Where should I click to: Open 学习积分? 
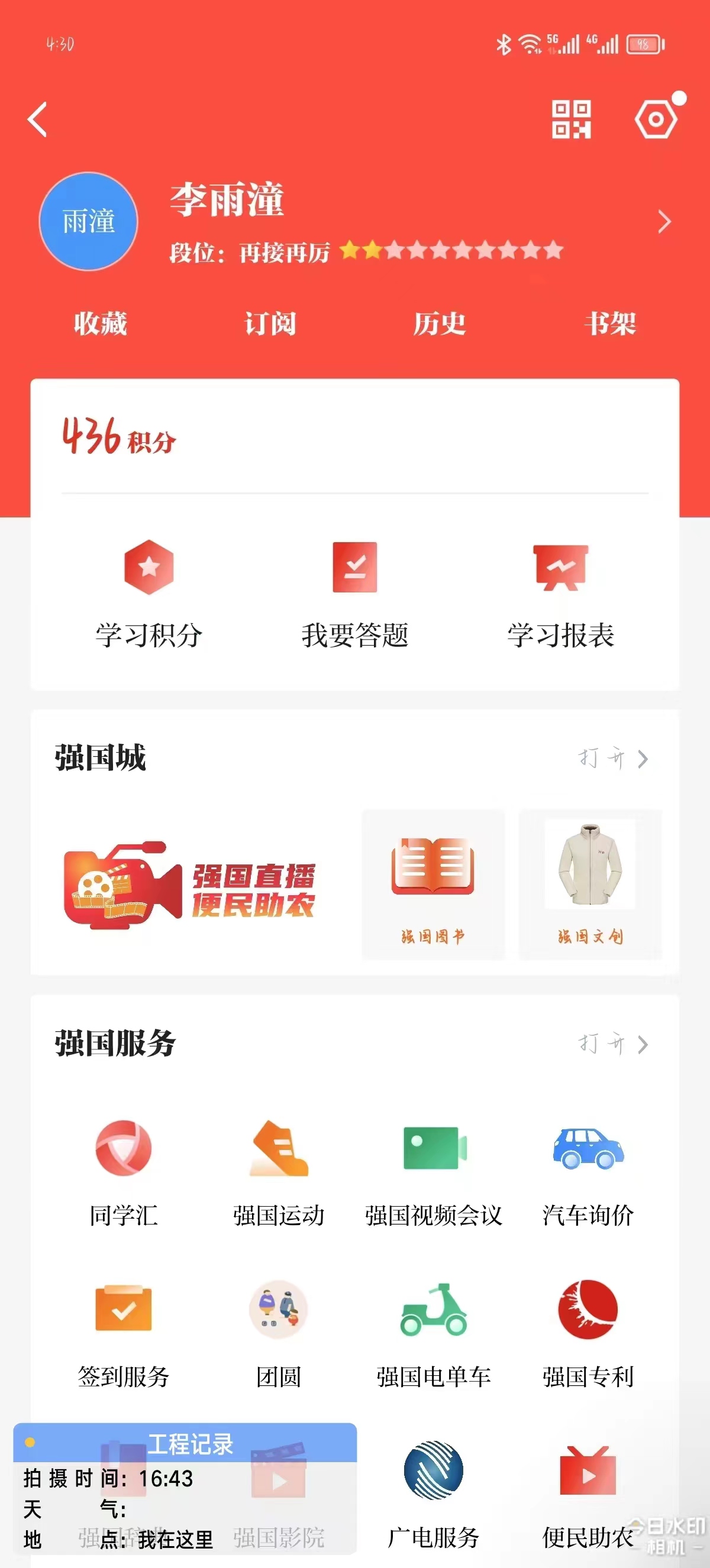(x=149, y=595)
